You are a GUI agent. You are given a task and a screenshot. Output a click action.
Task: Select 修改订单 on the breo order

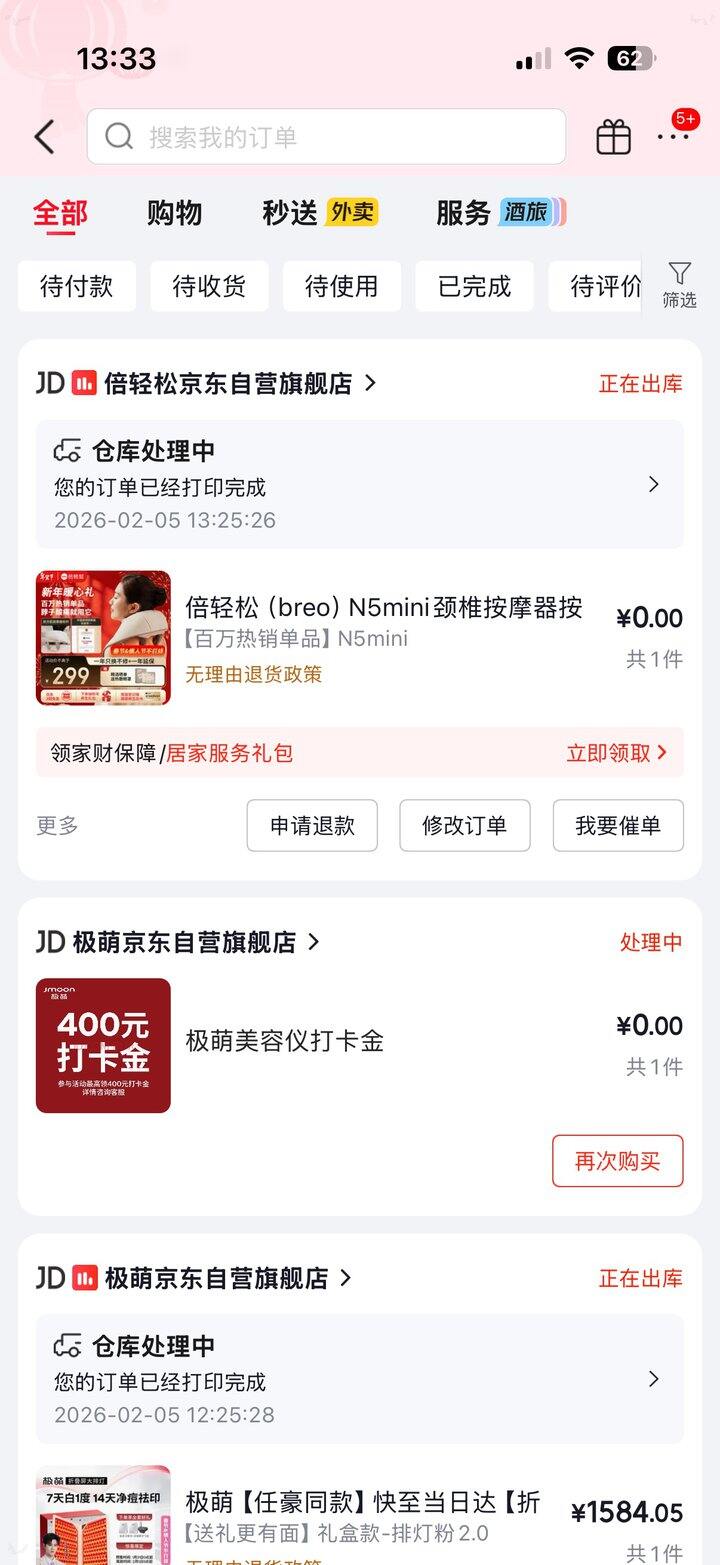[x=465, y=826]
